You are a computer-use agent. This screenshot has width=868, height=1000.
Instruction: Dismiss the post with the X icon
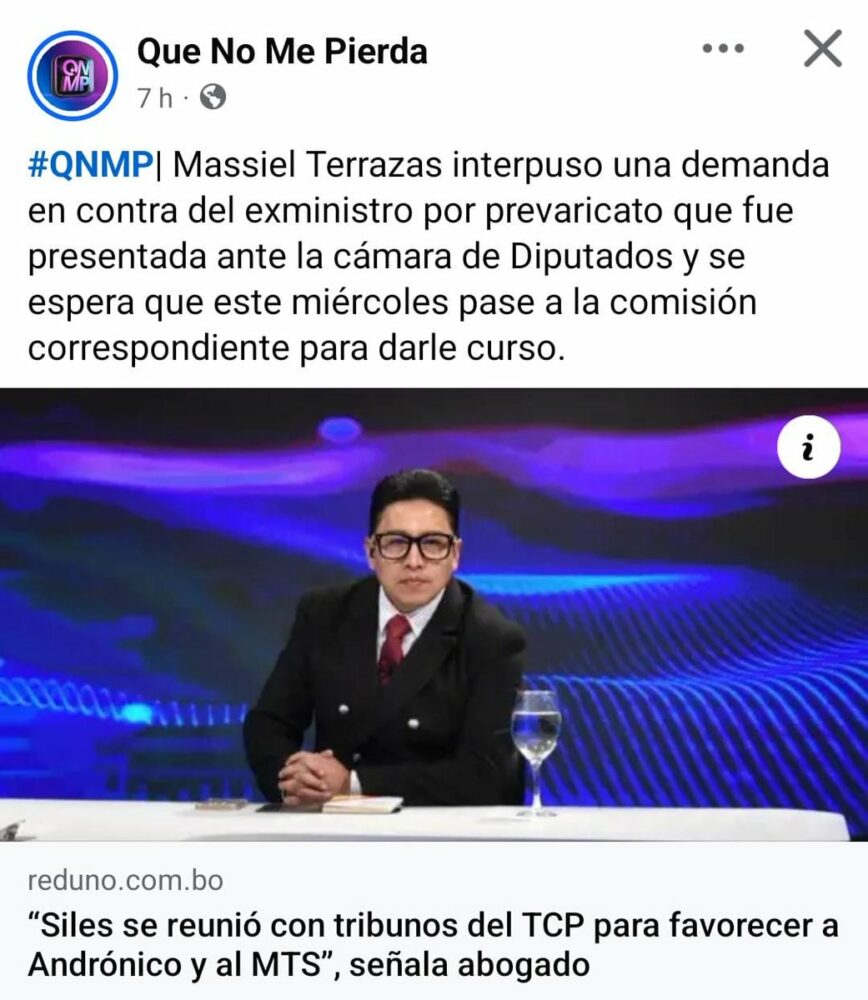point(822,48)
